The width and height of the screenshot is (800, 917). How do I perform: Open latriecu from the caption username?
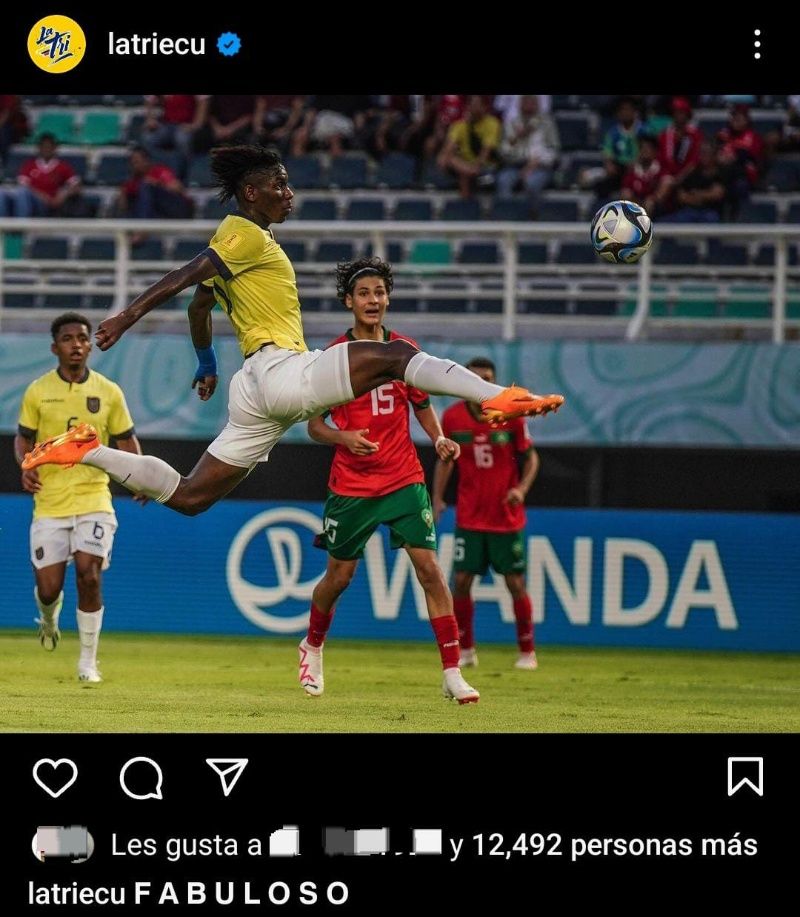(x=76, y=893)
